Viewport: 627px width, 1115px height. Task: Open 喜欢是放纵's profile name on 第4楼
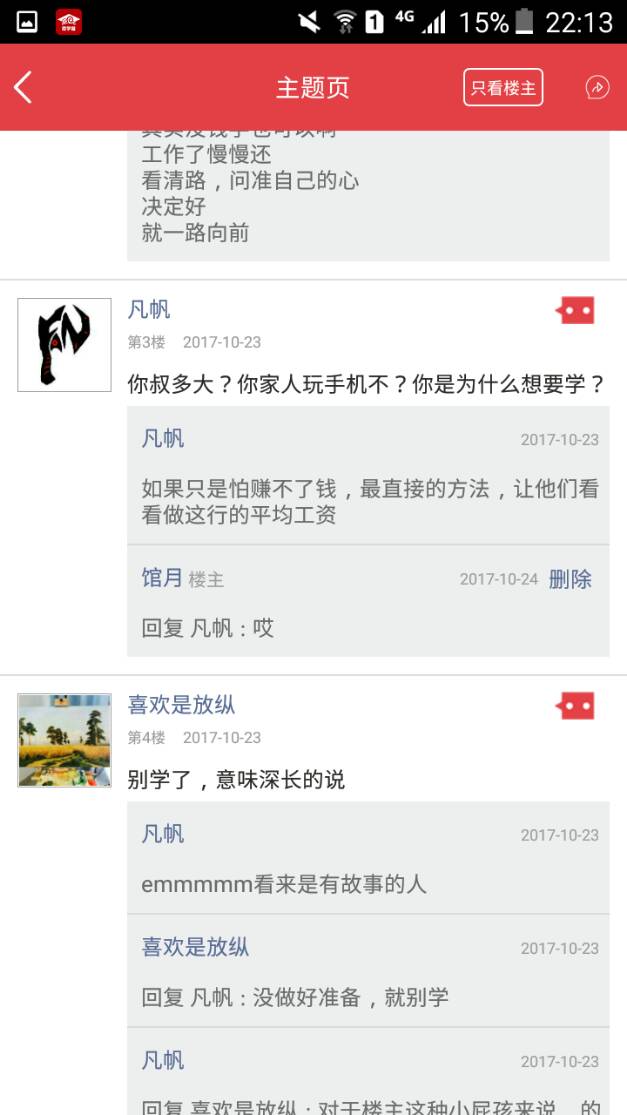pos(181,705)
